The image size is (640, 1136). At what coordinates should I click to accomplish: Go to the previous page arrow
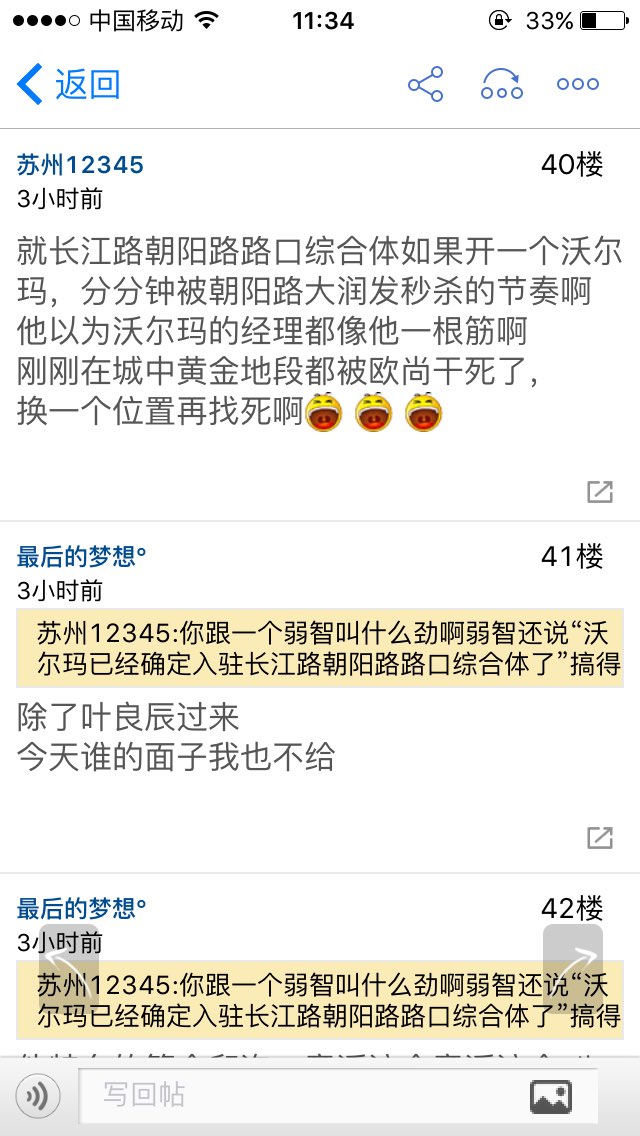pyautogui.click(x=68, y=966)
